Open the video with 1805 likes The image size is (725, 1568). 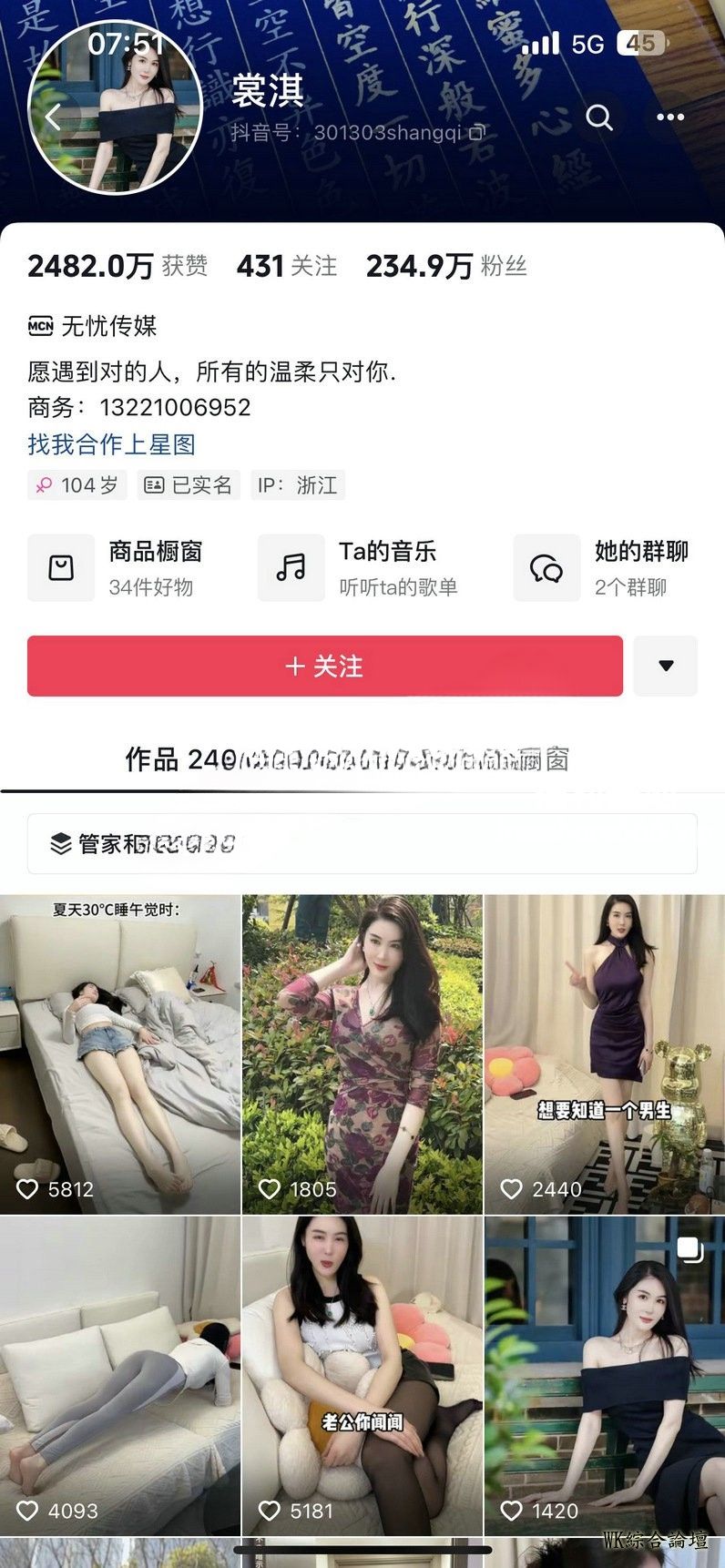click(362, 1054)
